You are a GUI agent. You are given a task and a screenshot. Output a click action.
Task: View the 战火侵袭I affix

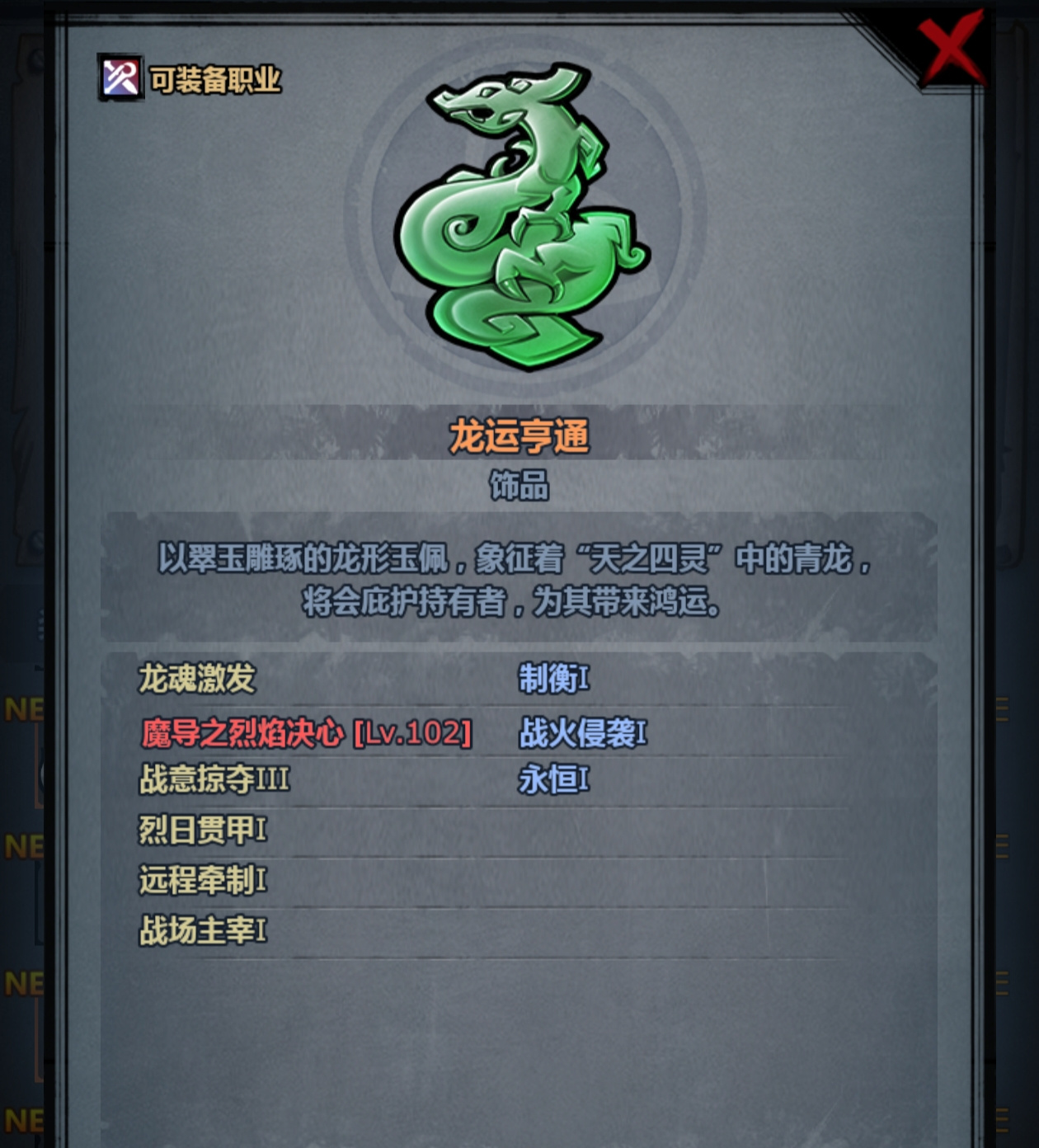tap(582, 732)
